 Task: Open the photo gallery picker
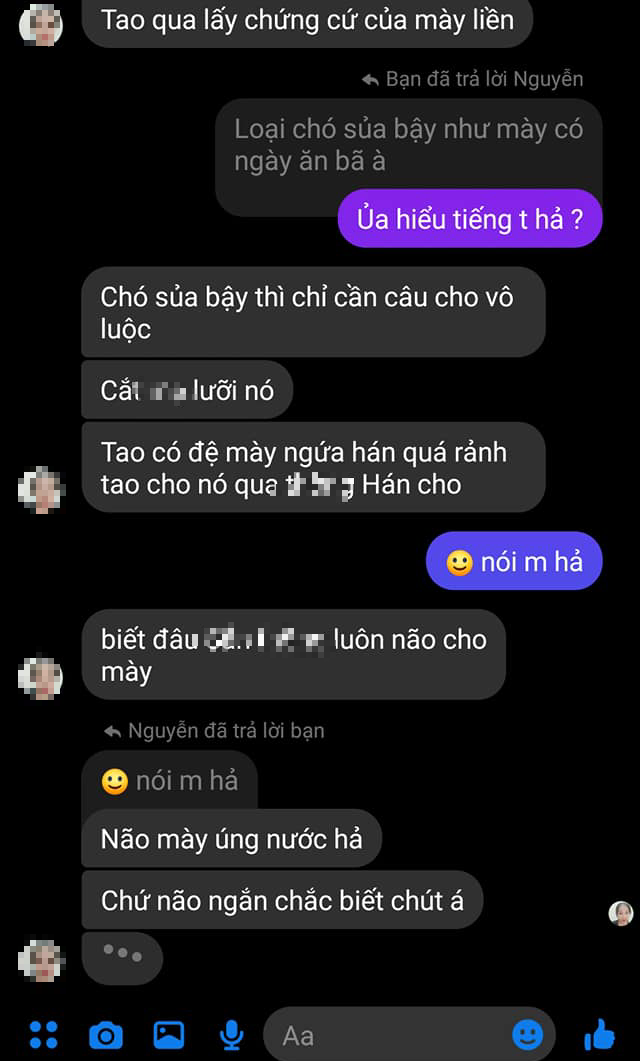[x=169, y=1034]
